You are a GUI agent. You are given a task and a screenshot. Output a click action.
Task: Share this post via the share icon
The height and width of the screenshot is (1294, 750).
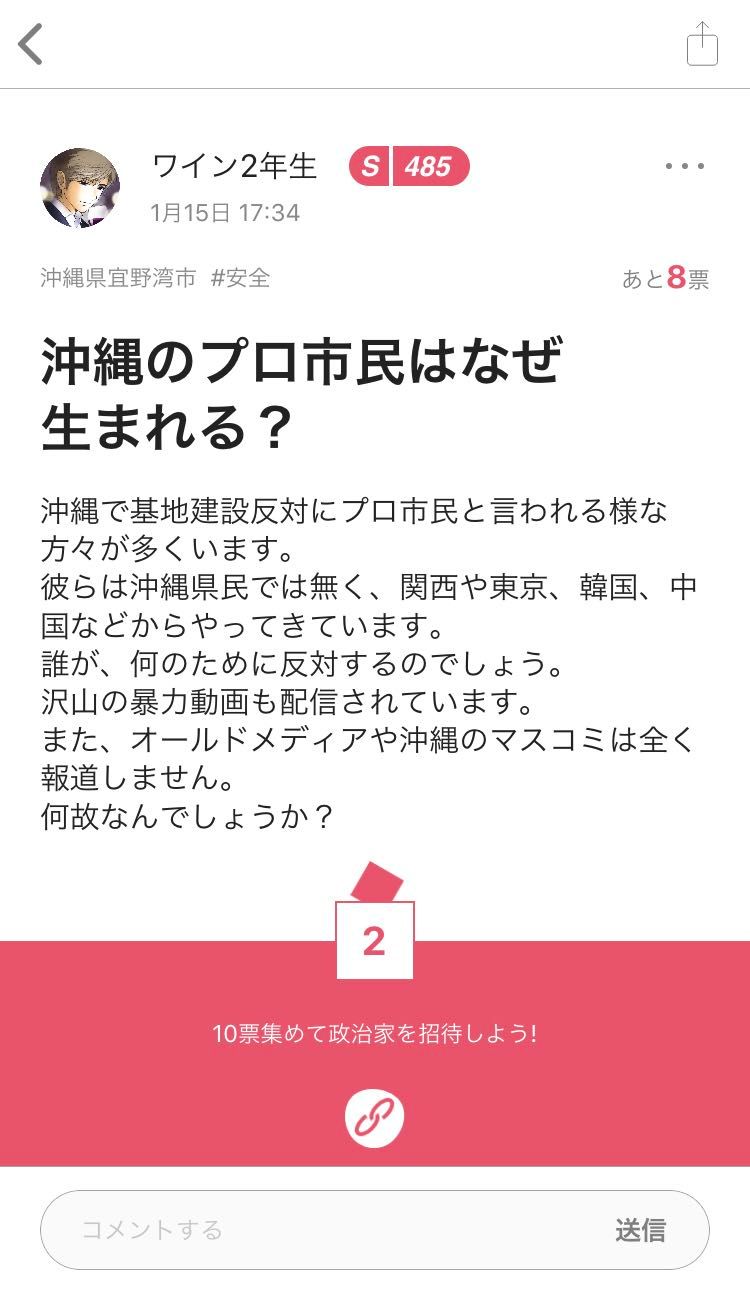pos(702,45)
